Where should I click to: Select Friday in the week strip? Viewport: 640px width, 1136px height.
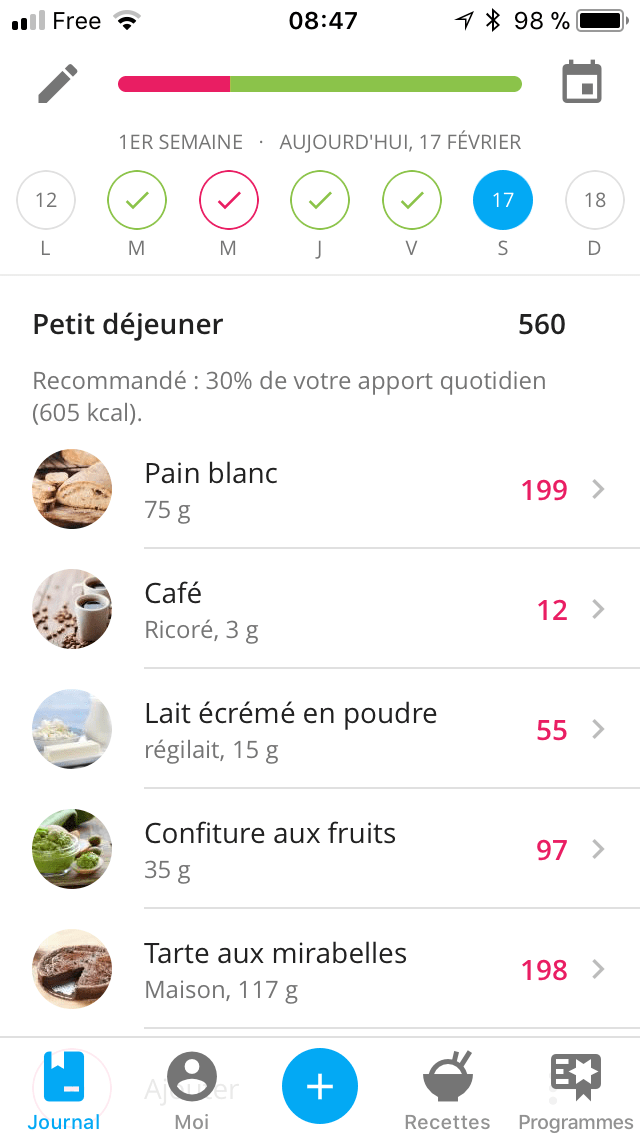click(x=412, y=200)
